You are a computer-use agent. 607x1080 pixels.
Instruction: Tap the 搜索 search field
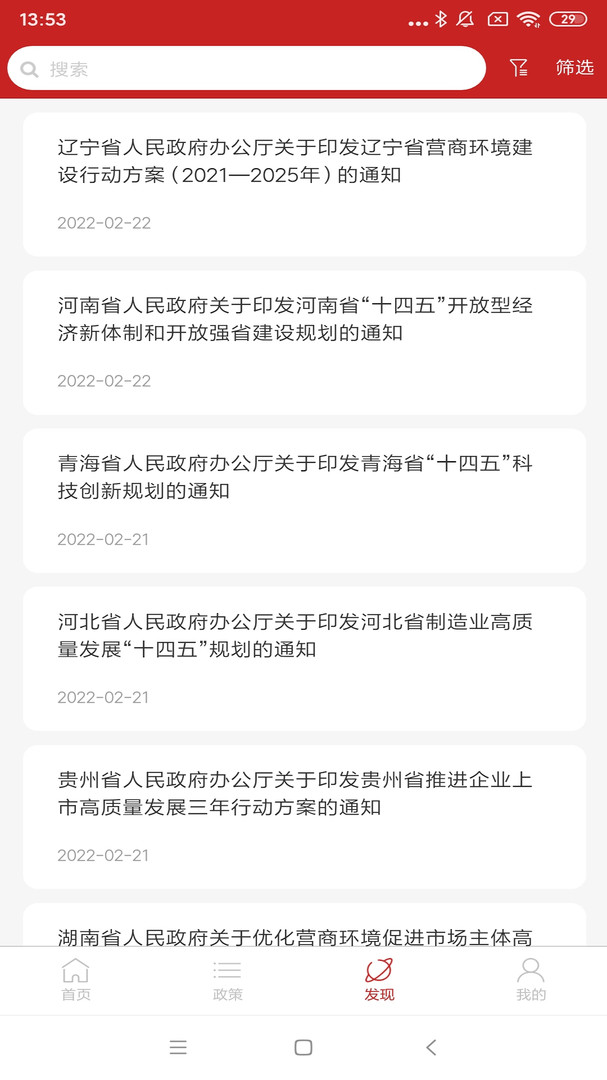point(246,69)
